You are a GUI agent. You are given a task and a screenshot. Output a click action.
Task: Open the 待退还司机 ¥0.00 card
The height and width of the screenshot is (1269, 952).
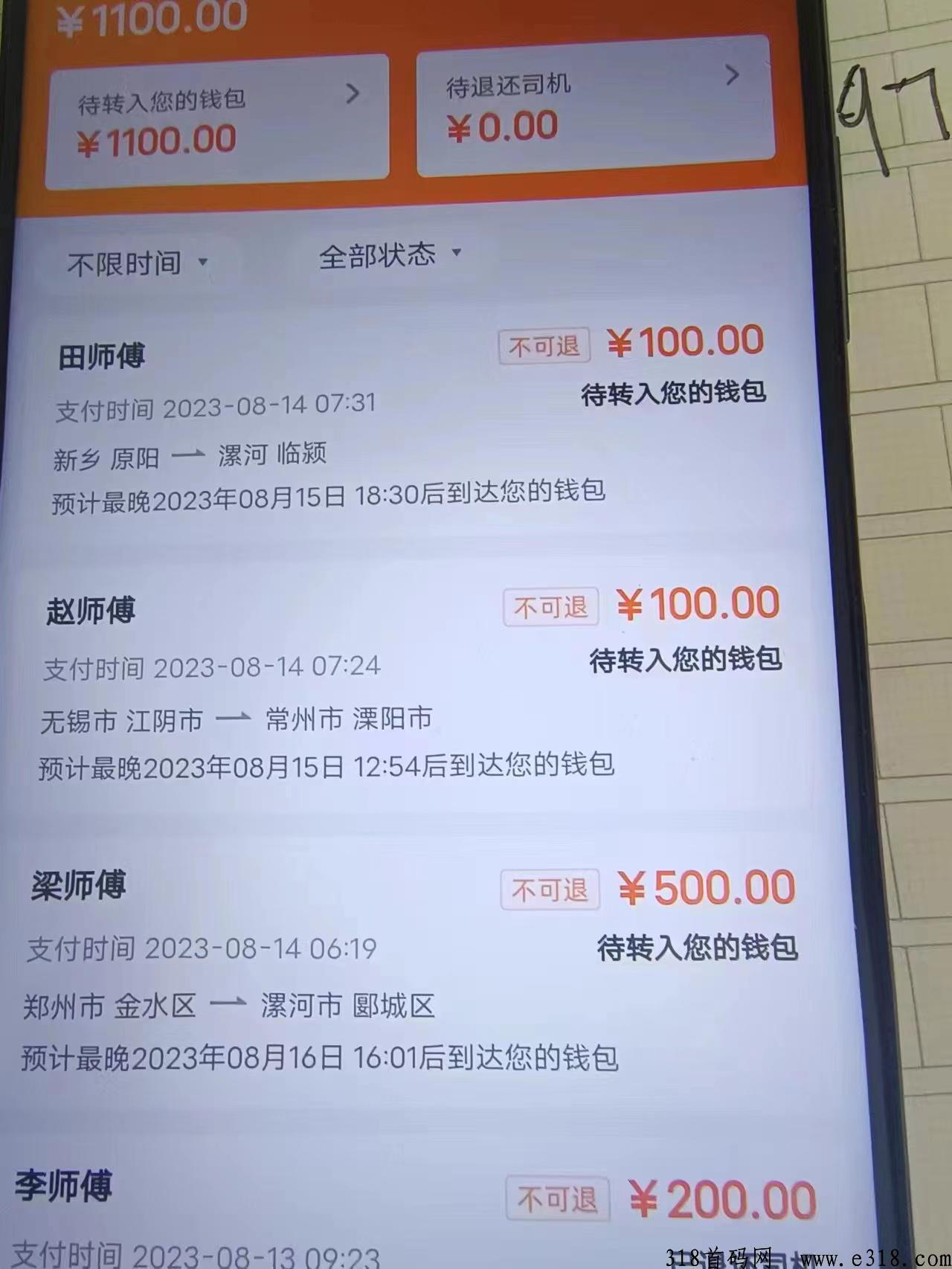click(x=594, y=108)
